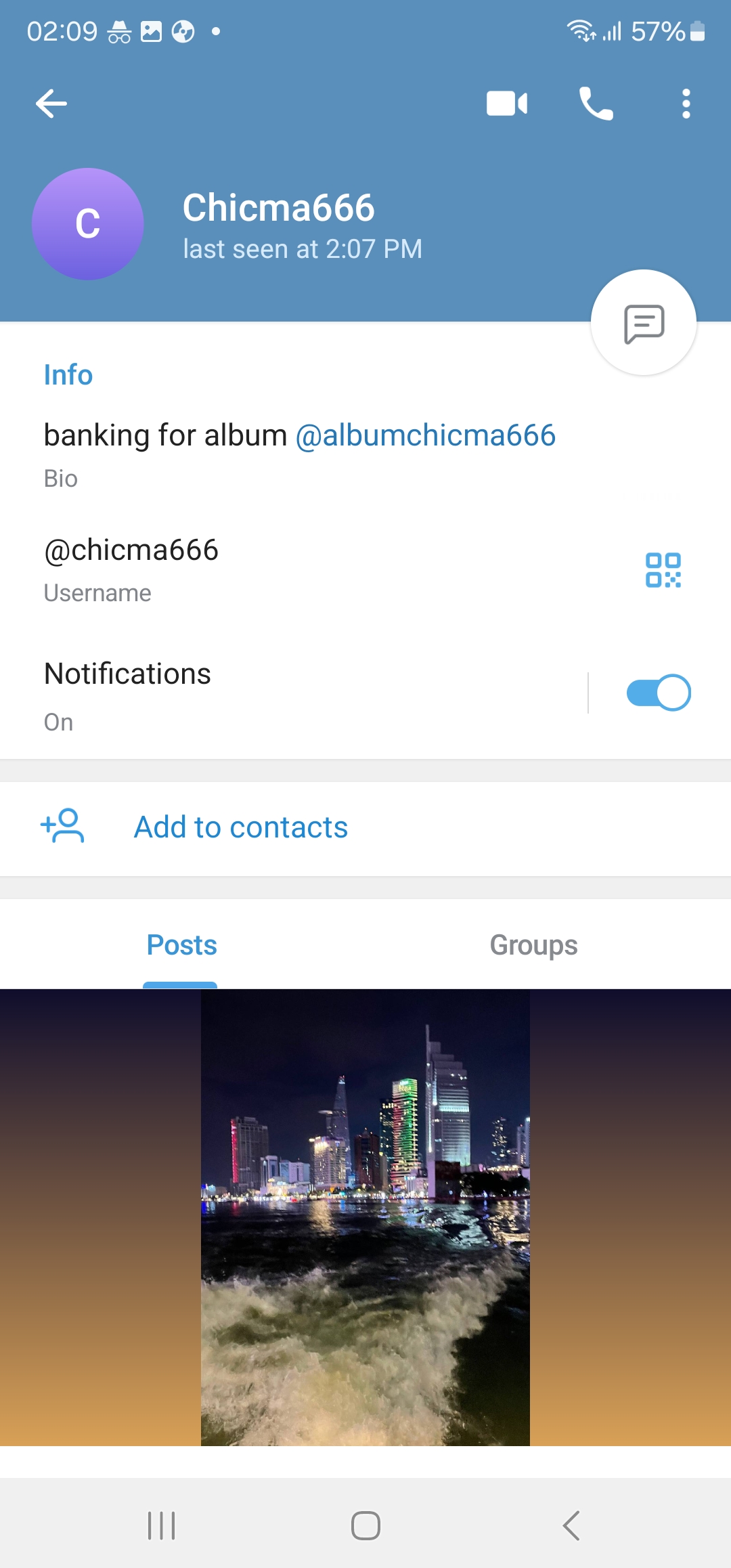Viewport: 731px width, 1568px height.
Task: Add Chicma666 to contacts
Action: click(x=240, y=827)
